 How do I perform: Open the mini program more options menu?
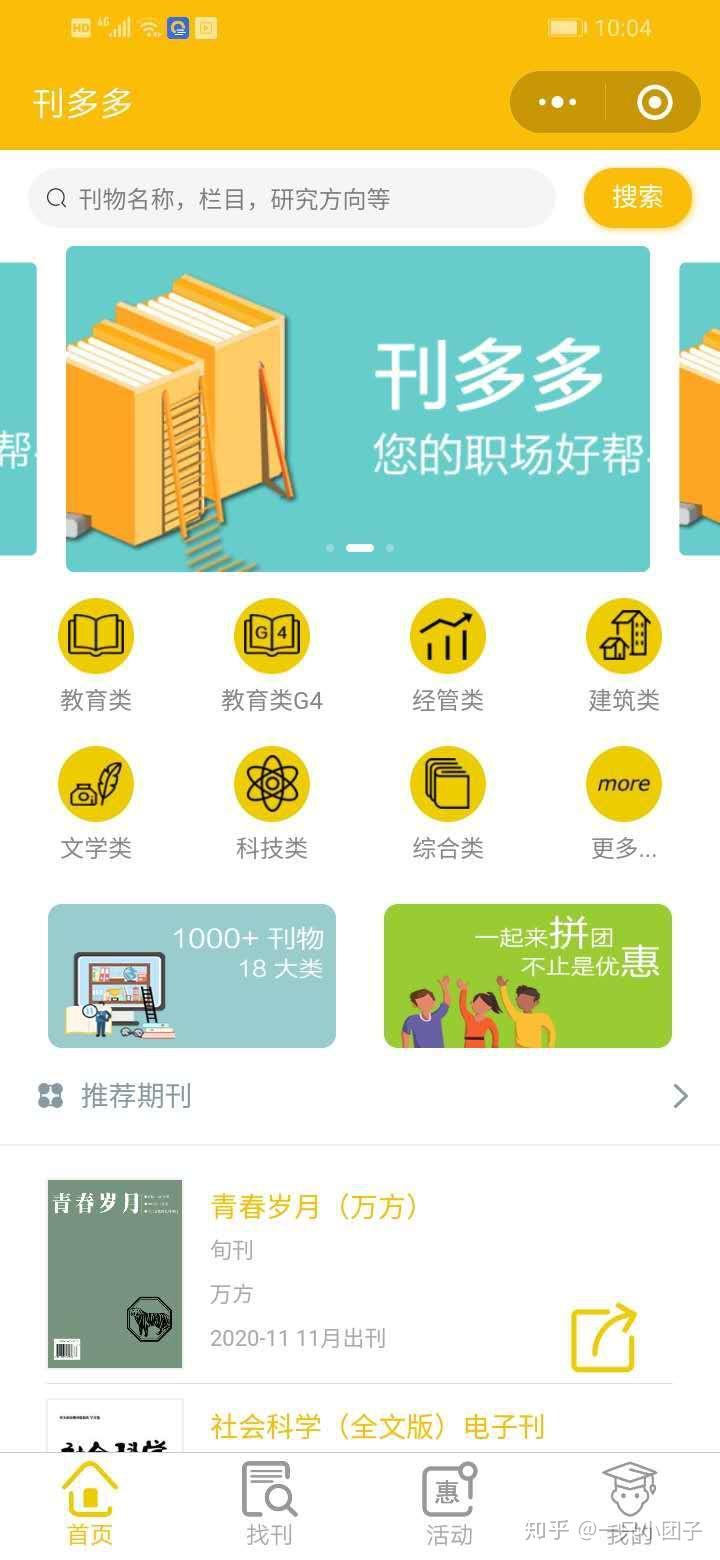[557, 102]
